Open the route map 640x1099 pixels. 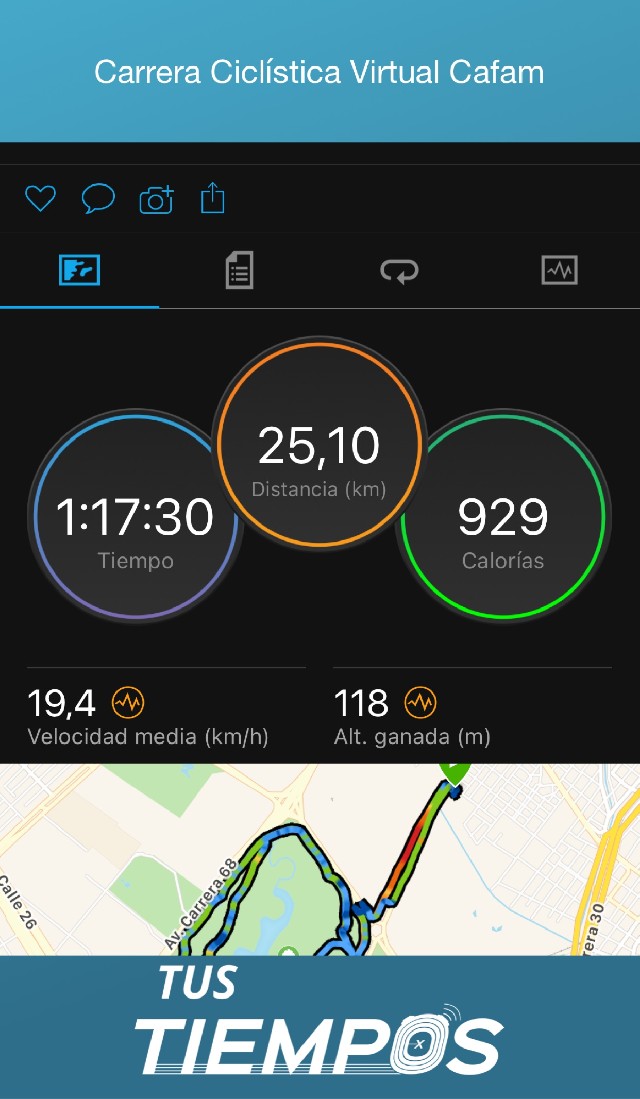320,860
